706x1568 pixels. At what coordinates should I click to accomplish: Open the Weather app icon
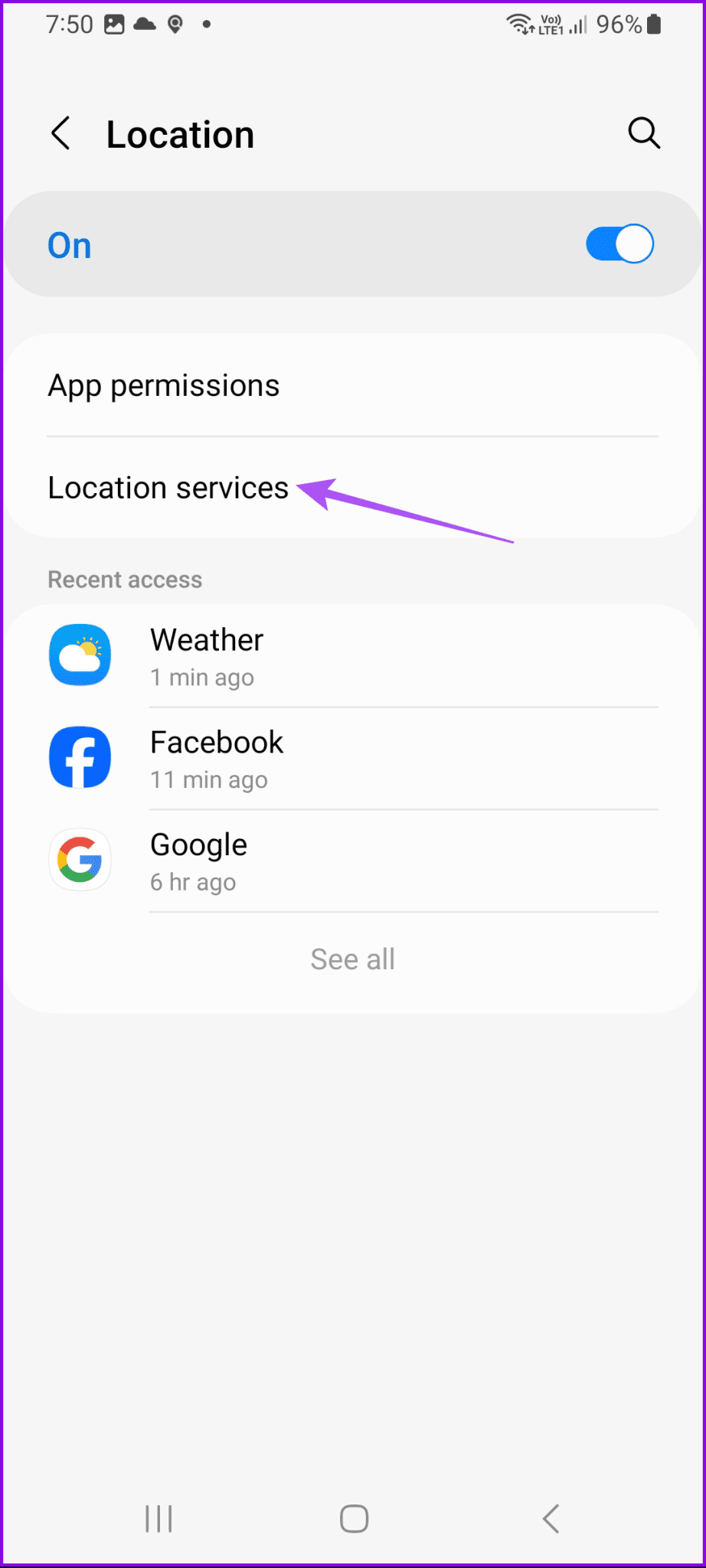80,655
